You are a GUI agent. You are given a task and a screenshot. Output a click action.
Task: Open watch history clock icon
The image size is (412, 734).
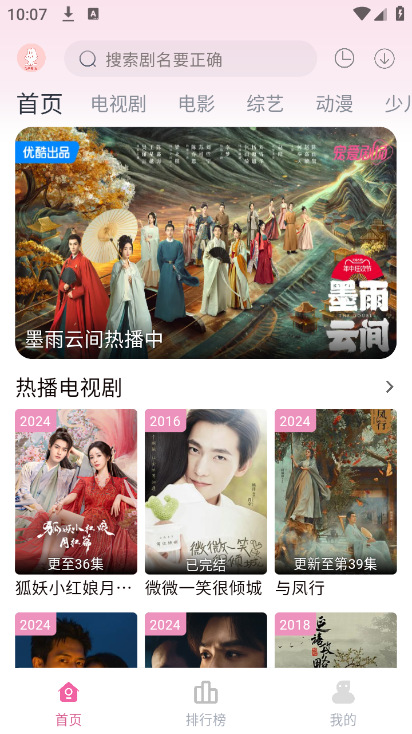coord(344,59)
